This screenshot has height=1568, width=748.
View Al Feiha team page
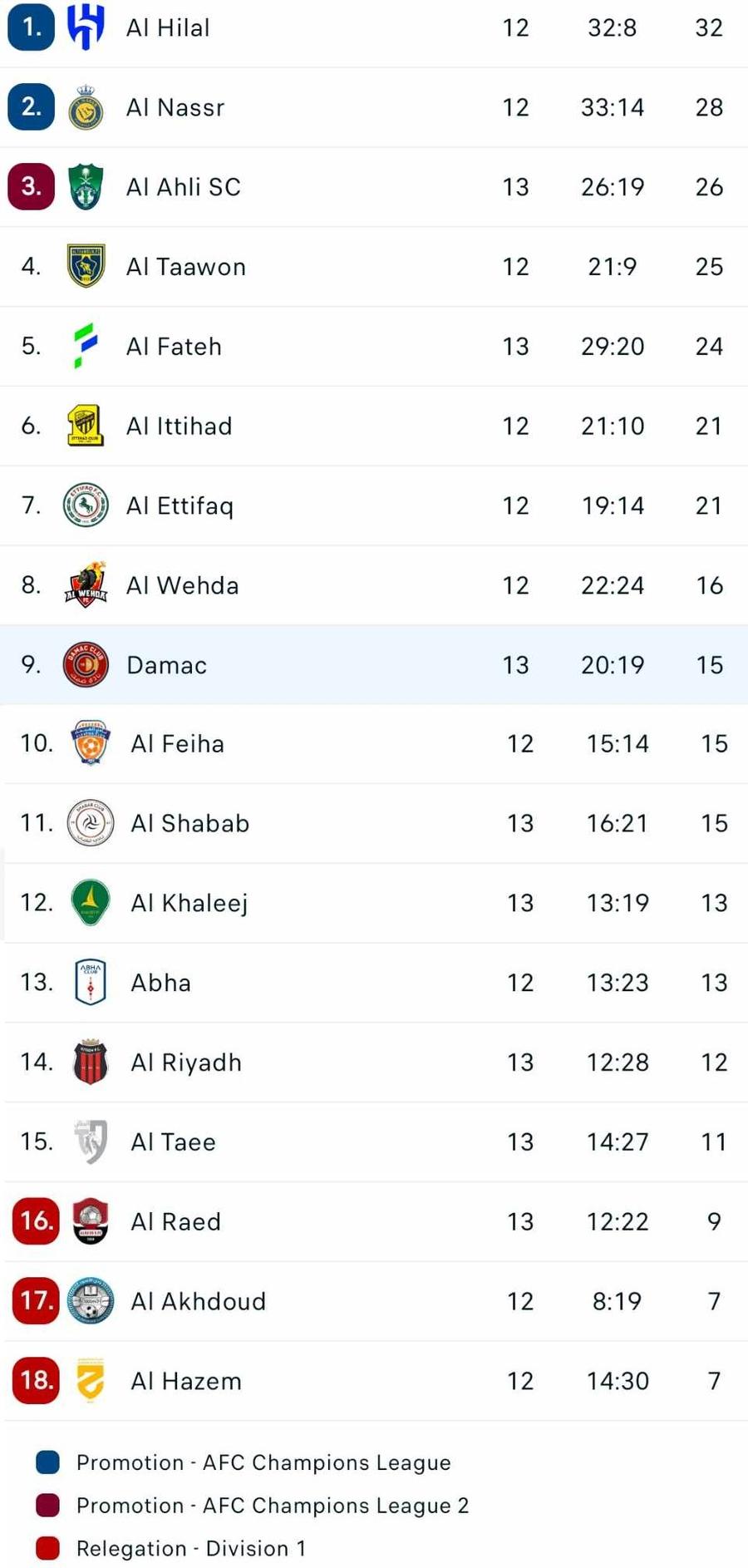click(x=376, y=743)
